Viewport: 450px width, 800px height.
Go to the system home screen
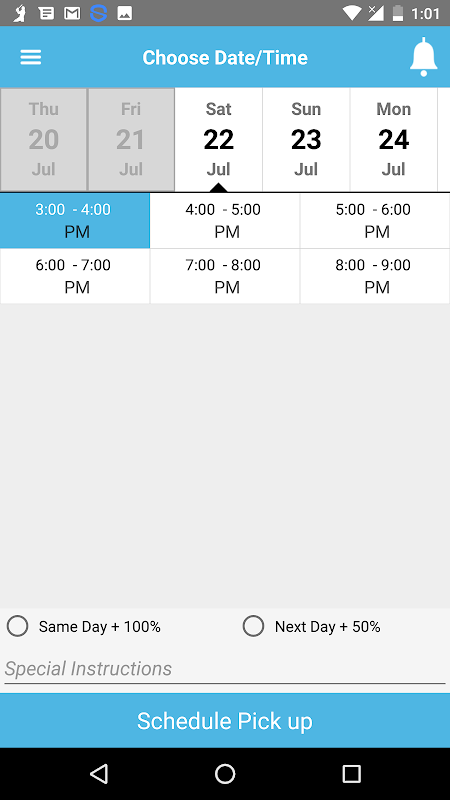[225, 773]
